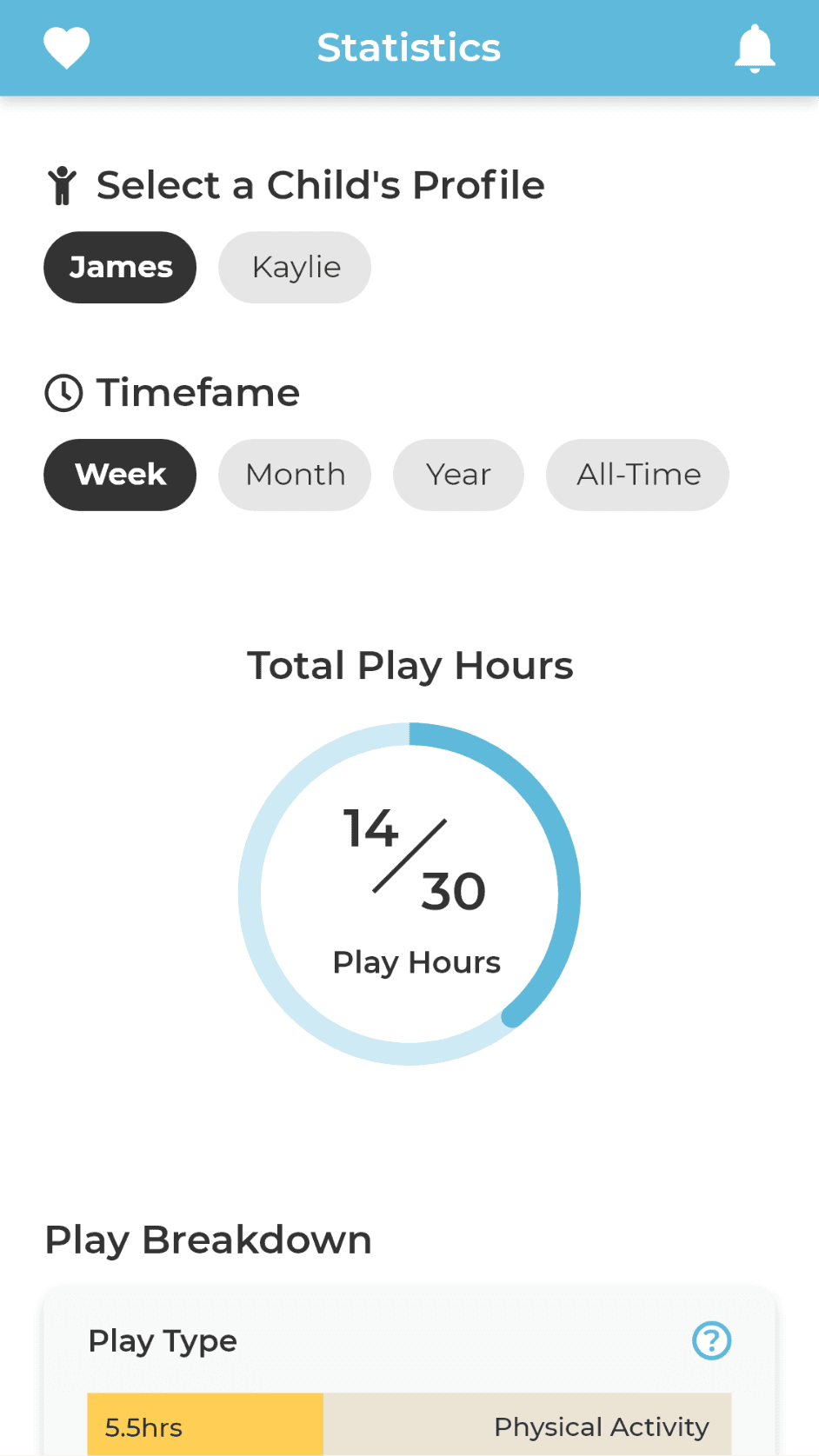Select James's profile
The height and width of the screenshot is (1456, 819).
[x=120, y=268]
